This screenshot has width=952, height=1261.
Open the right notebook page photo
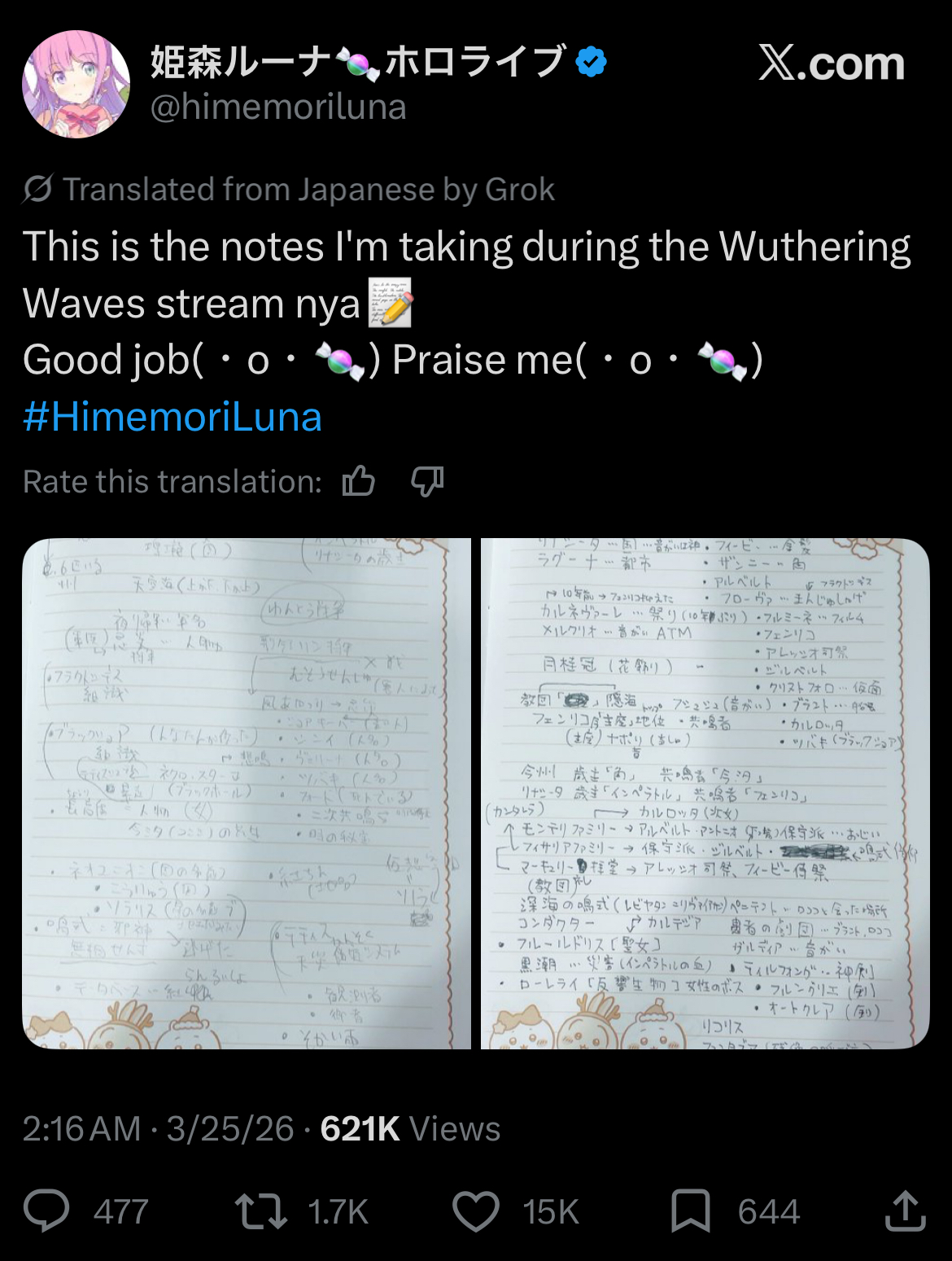705,794
